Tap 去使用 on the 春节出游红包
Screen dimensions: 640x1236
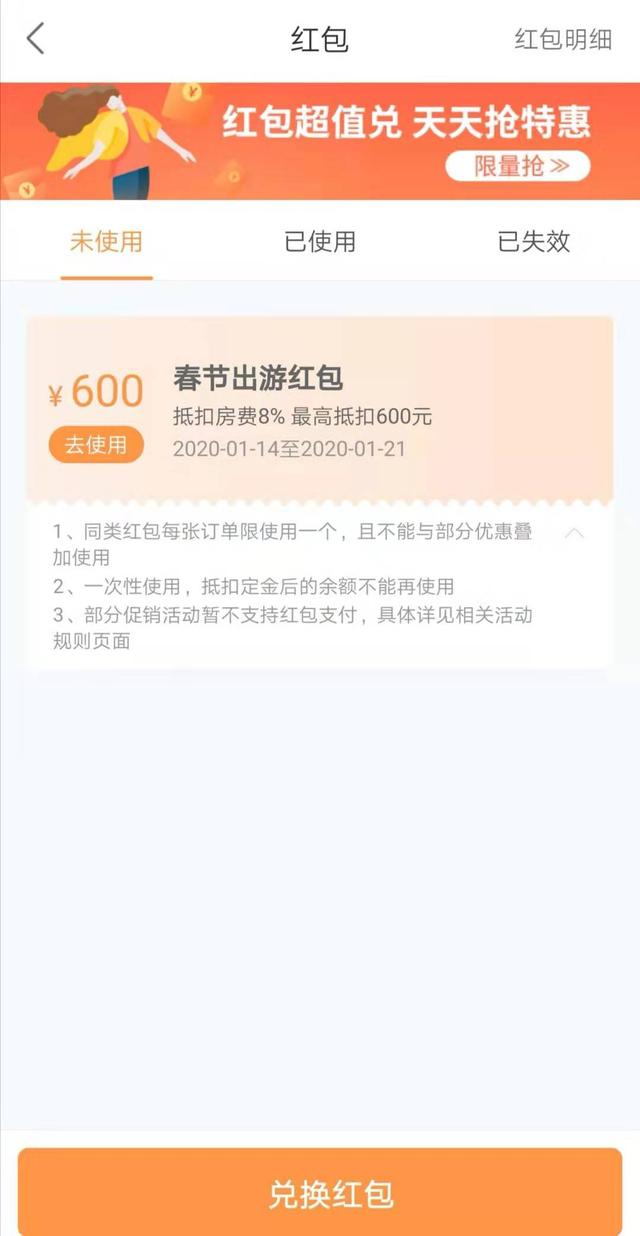pos(96,445)
